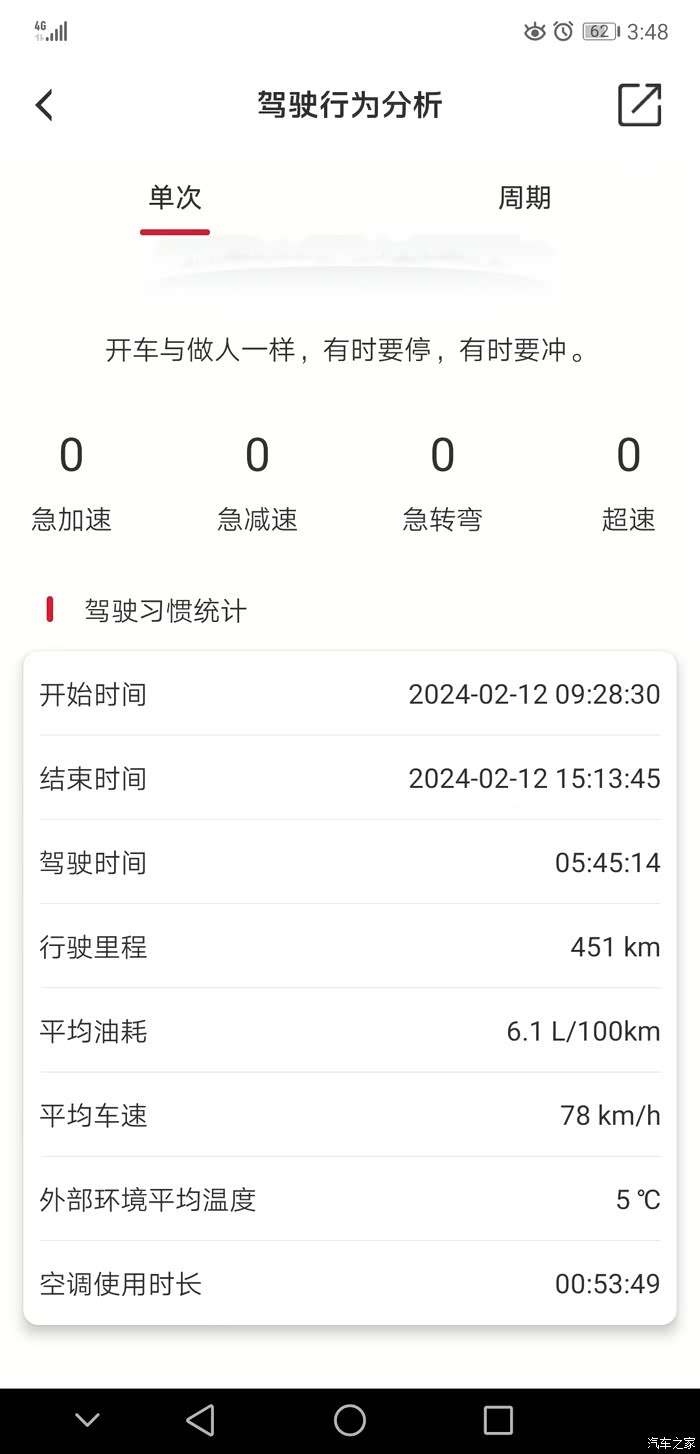The image size is (700, 1454).
Task: Hide the navigation bar with down arrow
Action: coord(88,1420)
